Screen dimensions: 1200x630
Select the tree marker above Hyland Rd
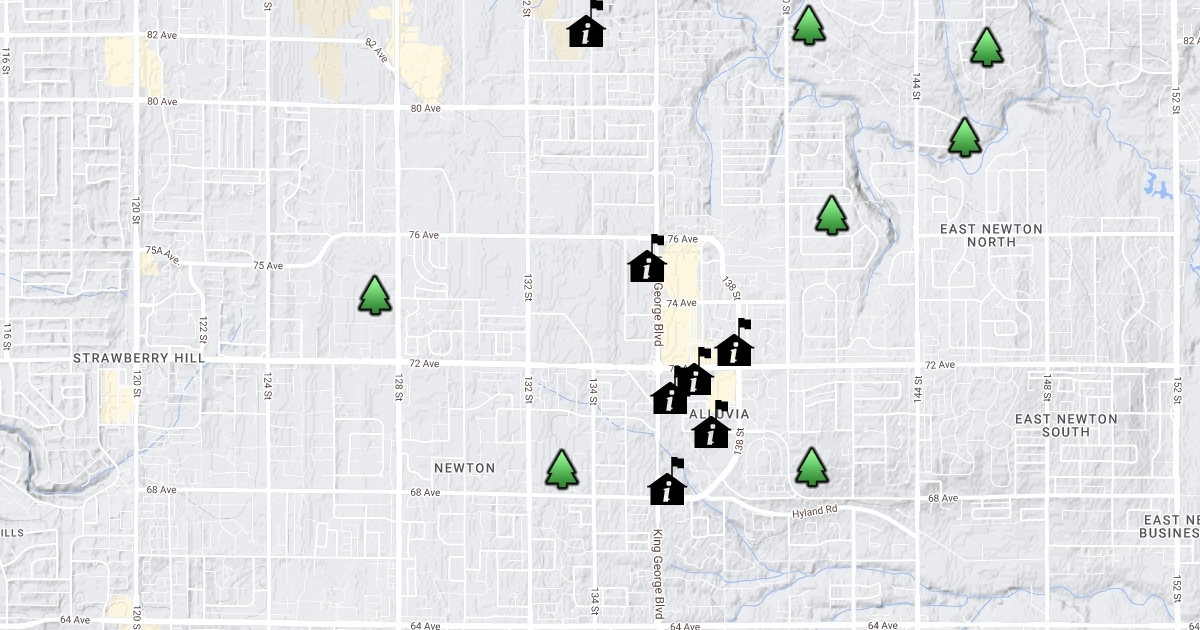point(811,467)
